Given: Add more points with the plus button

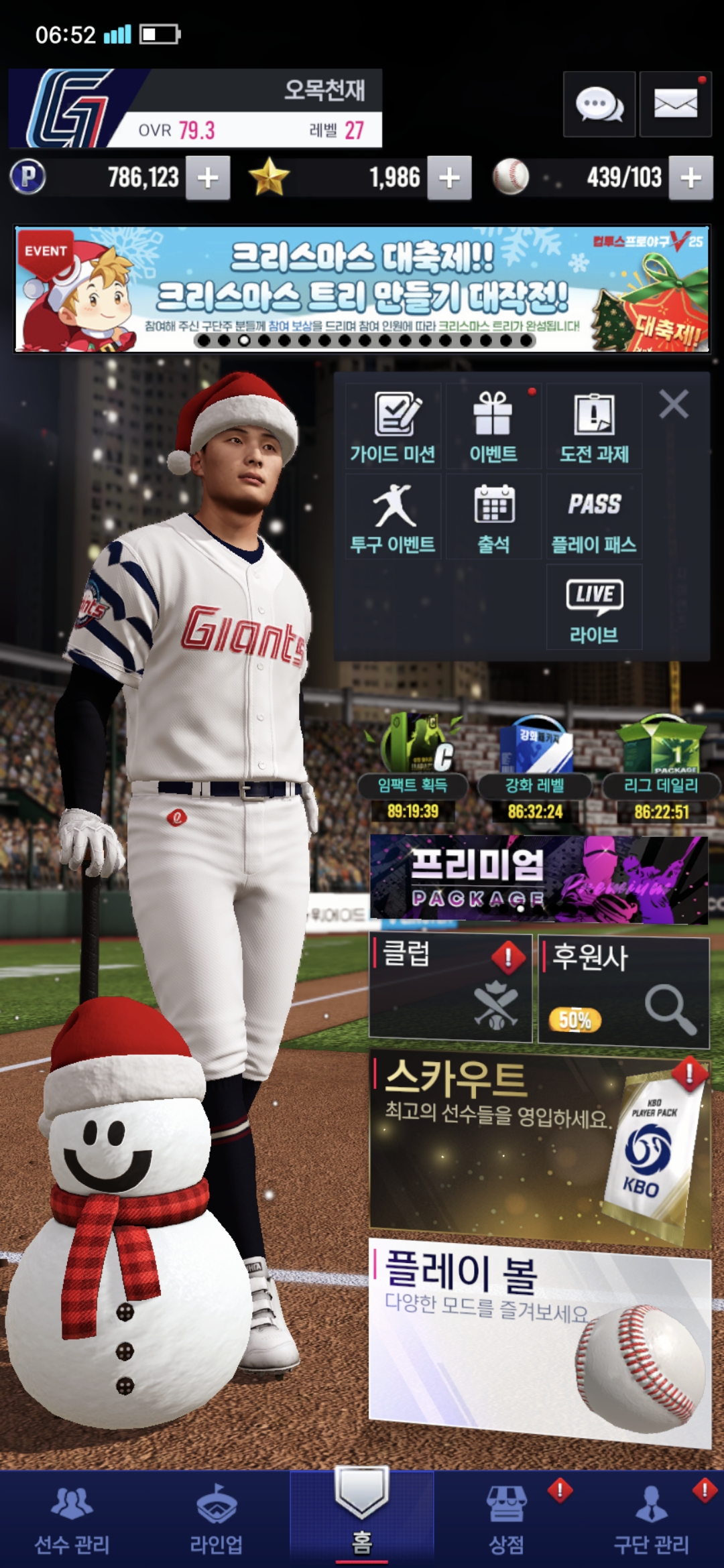Looking at the screenshot, I should [x=208, y=178].
